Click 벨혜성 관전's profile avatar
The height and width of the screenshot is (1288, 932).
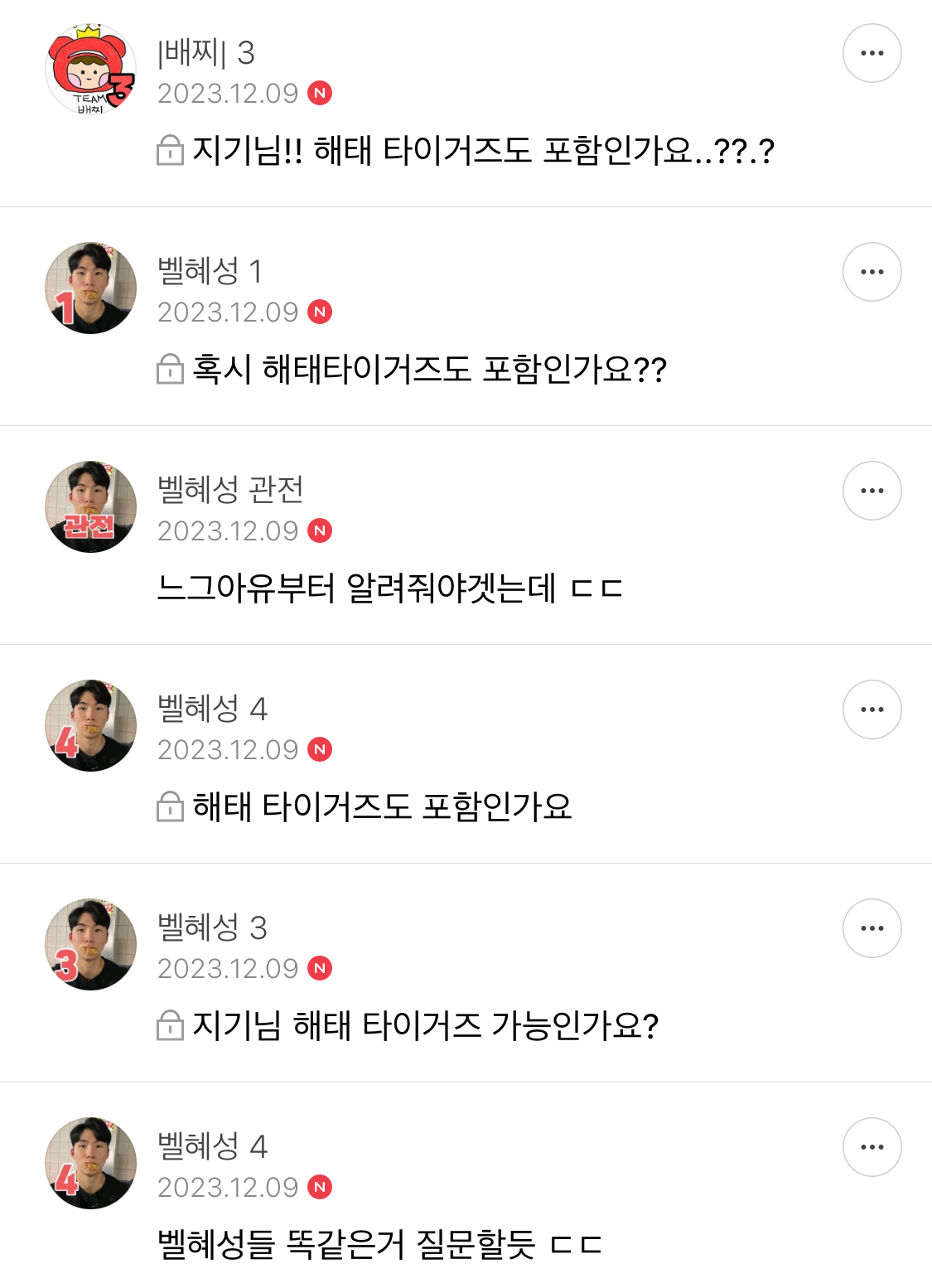pos(91,506)
